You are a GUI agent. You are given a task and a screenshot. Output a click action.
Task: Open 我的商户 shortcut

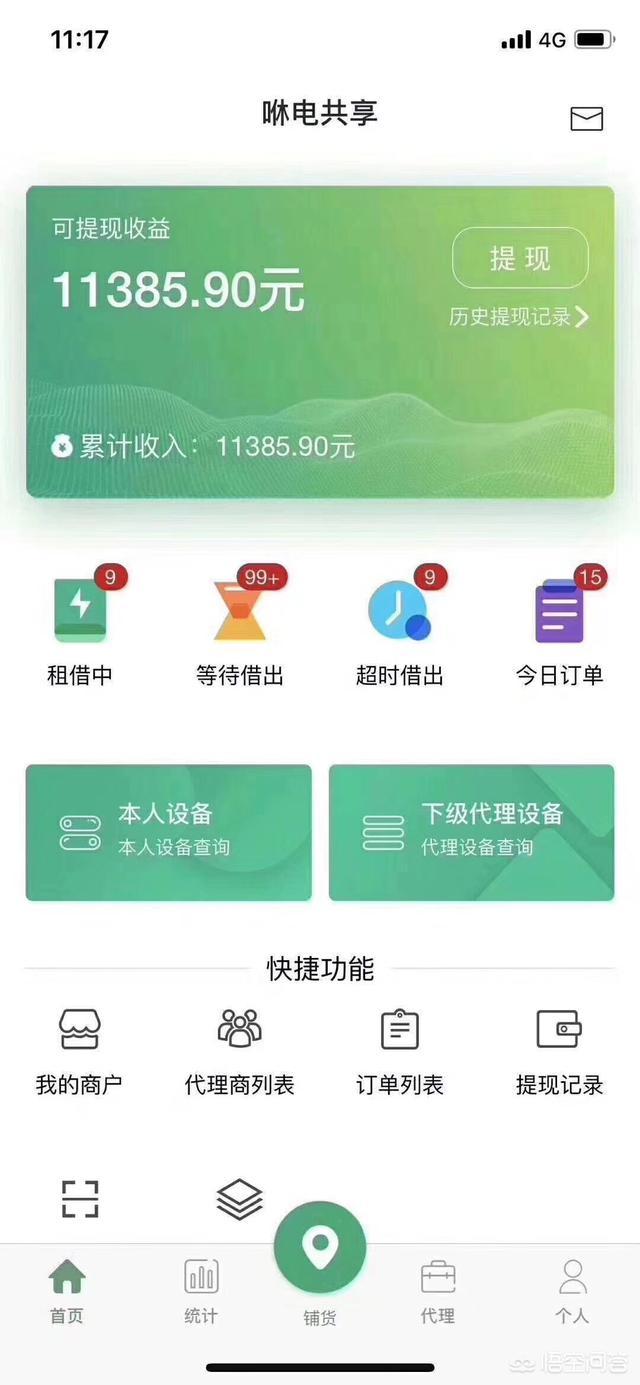click(80, 1052)
